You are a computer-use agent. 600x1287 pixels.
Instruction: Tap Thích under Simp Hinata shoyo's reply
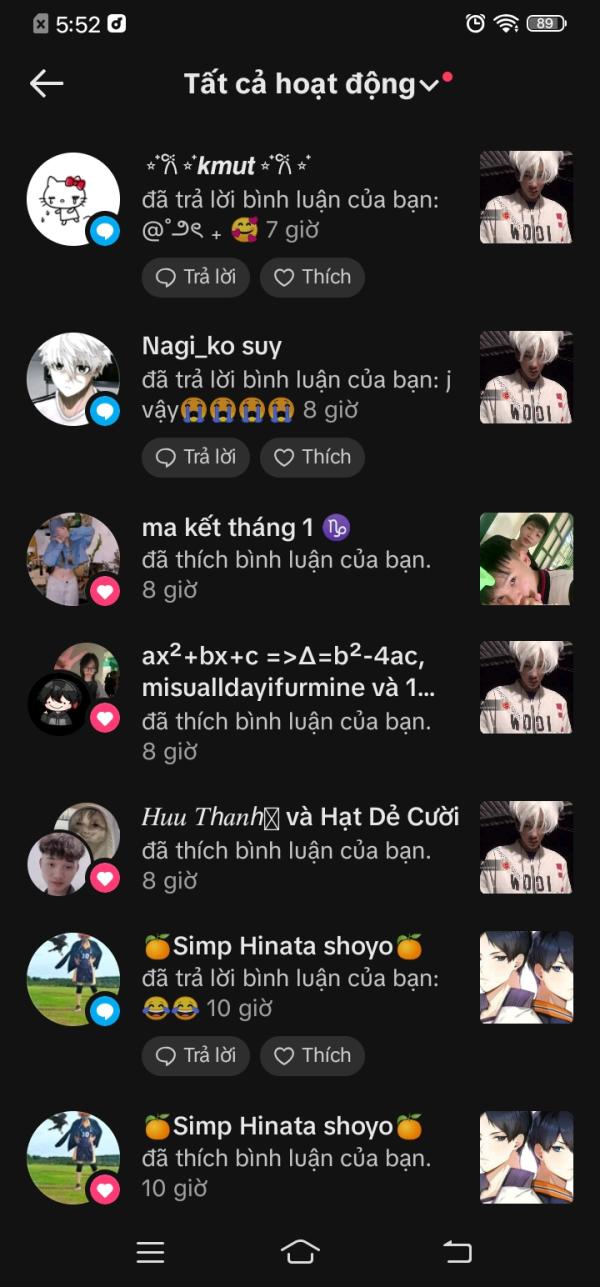pyautogui.click(x=312, y=1055)
